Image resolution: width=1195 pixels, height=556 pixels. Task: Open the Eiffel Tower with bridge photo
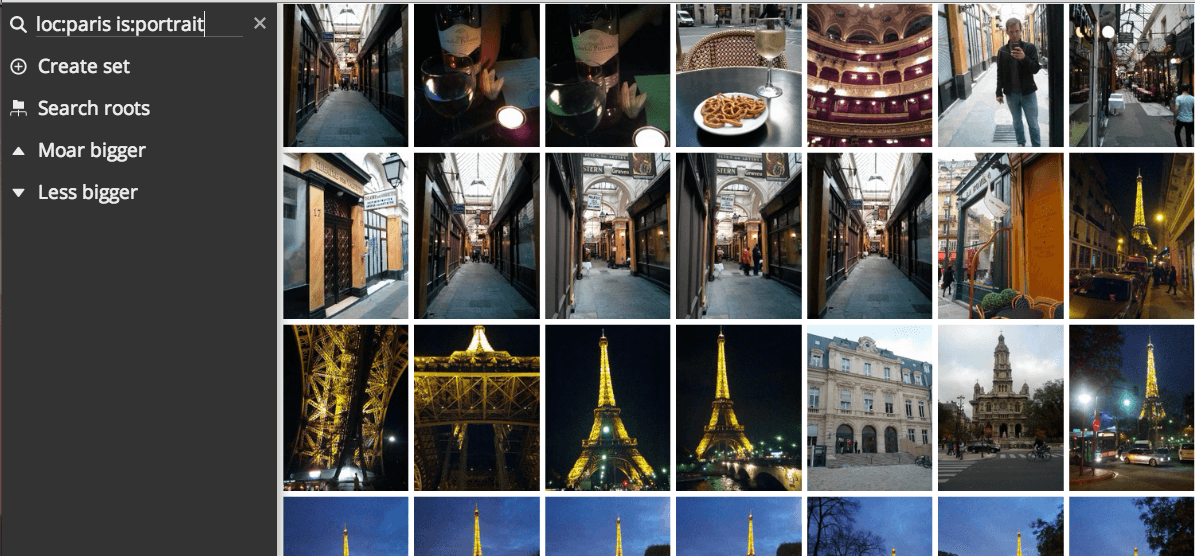pos(738,407)
